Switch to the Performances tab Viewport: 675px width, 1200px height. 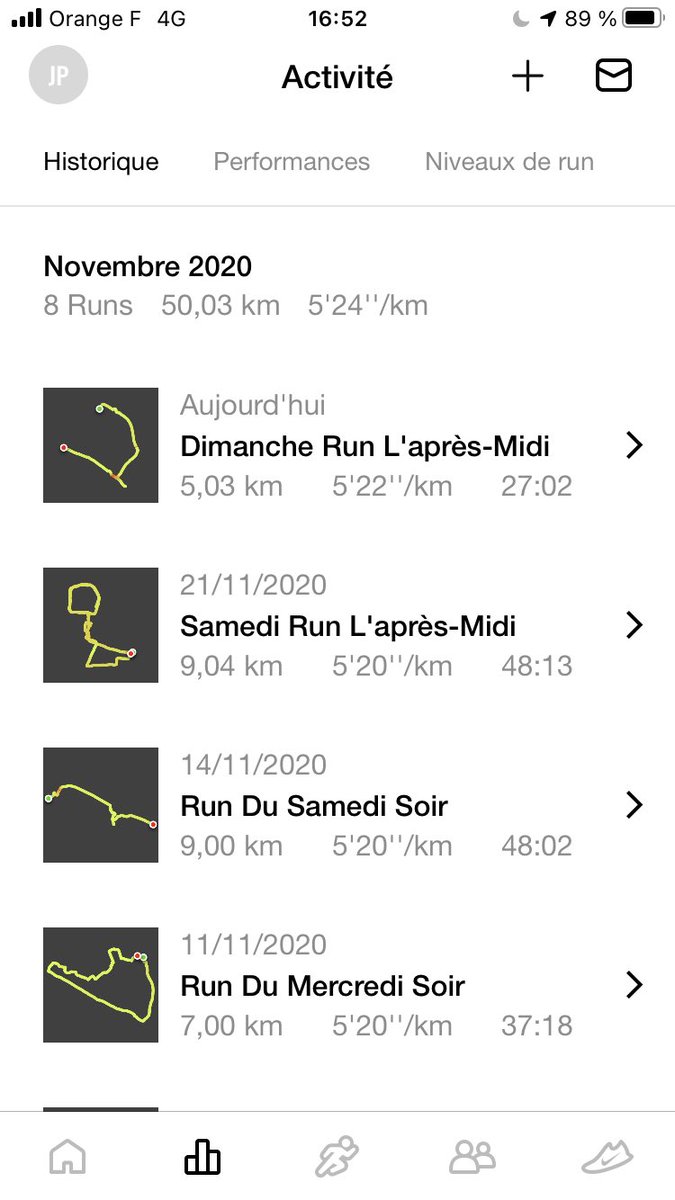tap(292, 162)
